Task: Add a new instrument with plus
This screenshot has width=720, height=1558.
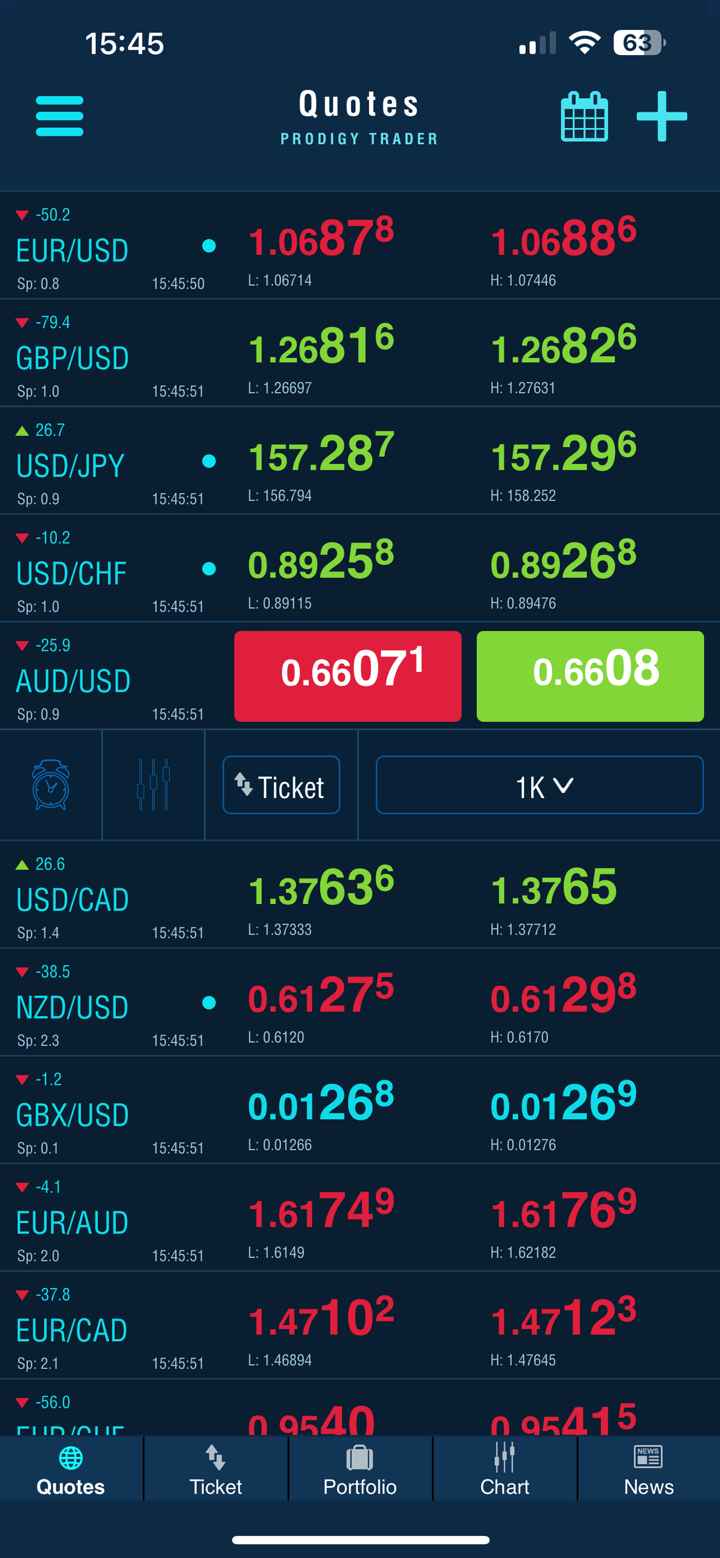Action: point(662,117)
